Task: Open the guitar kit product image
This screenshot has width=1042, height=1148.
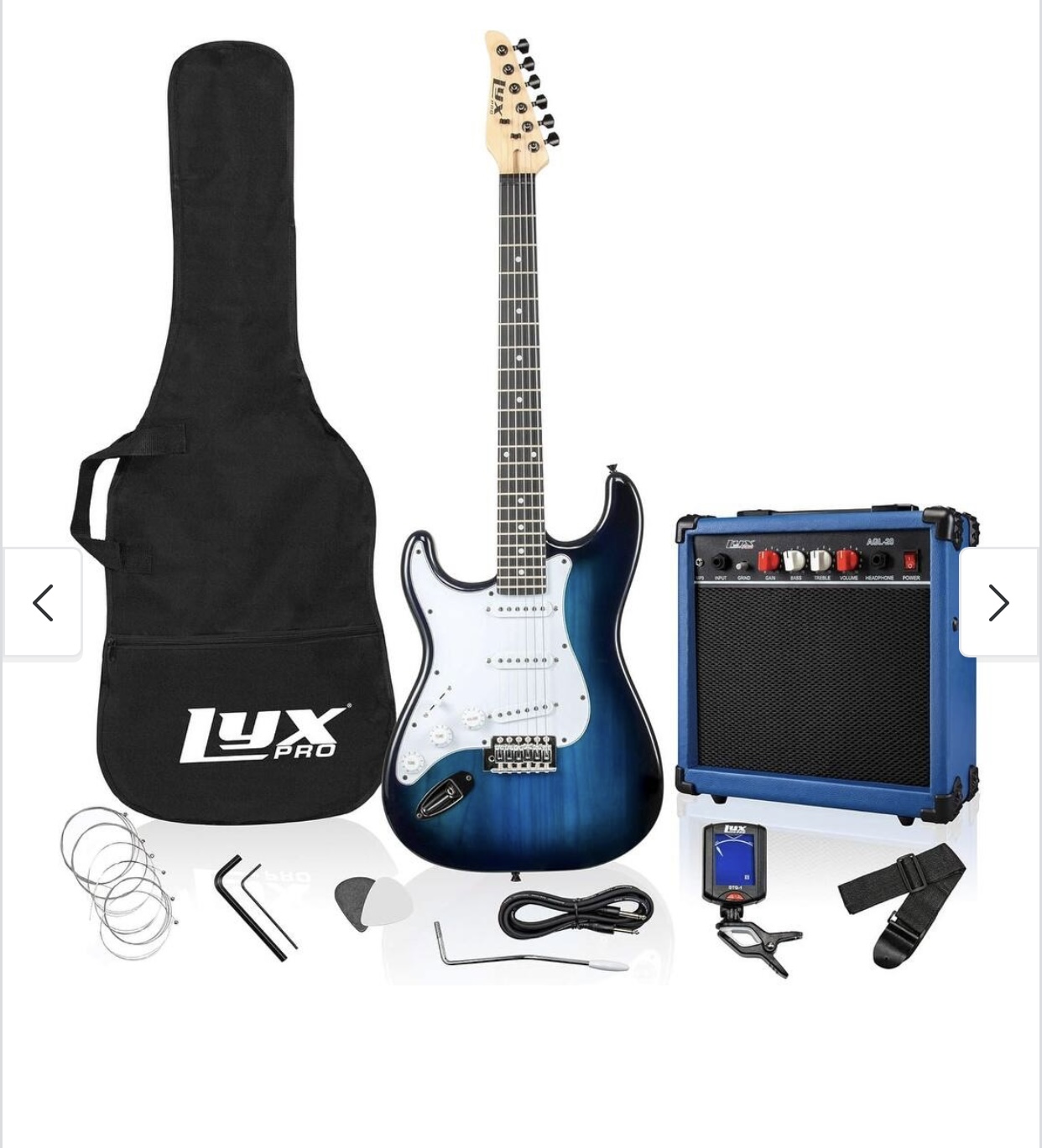Action: (520, 503)
